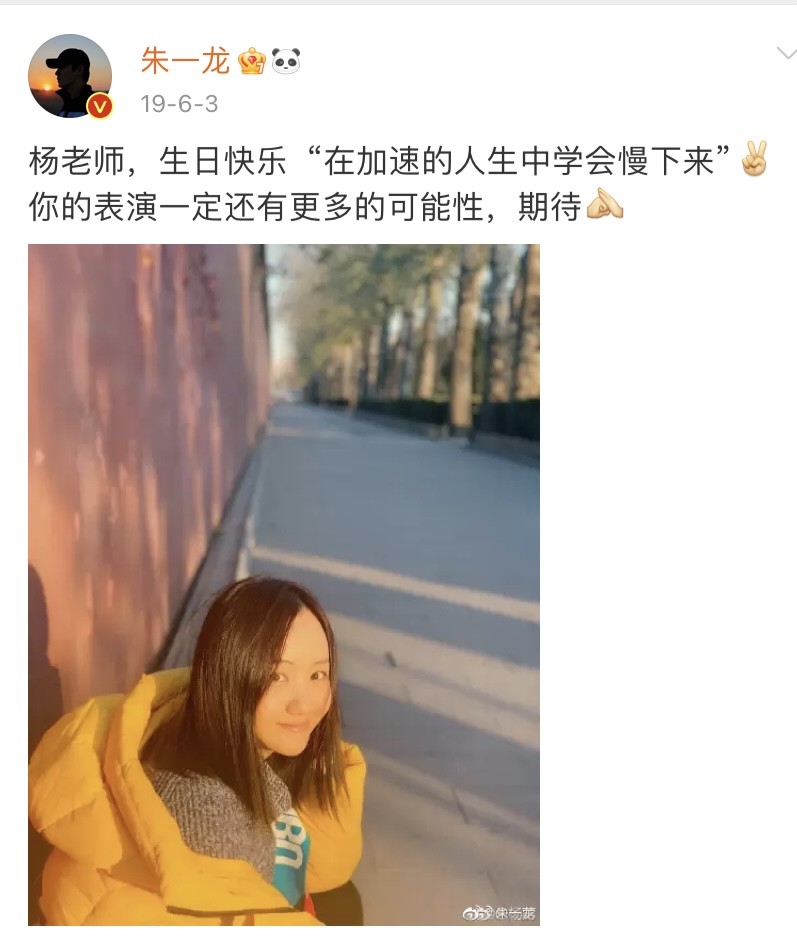797x948 pixels.
Task: Open the attached photo in the post
Action: pos(283,584)
